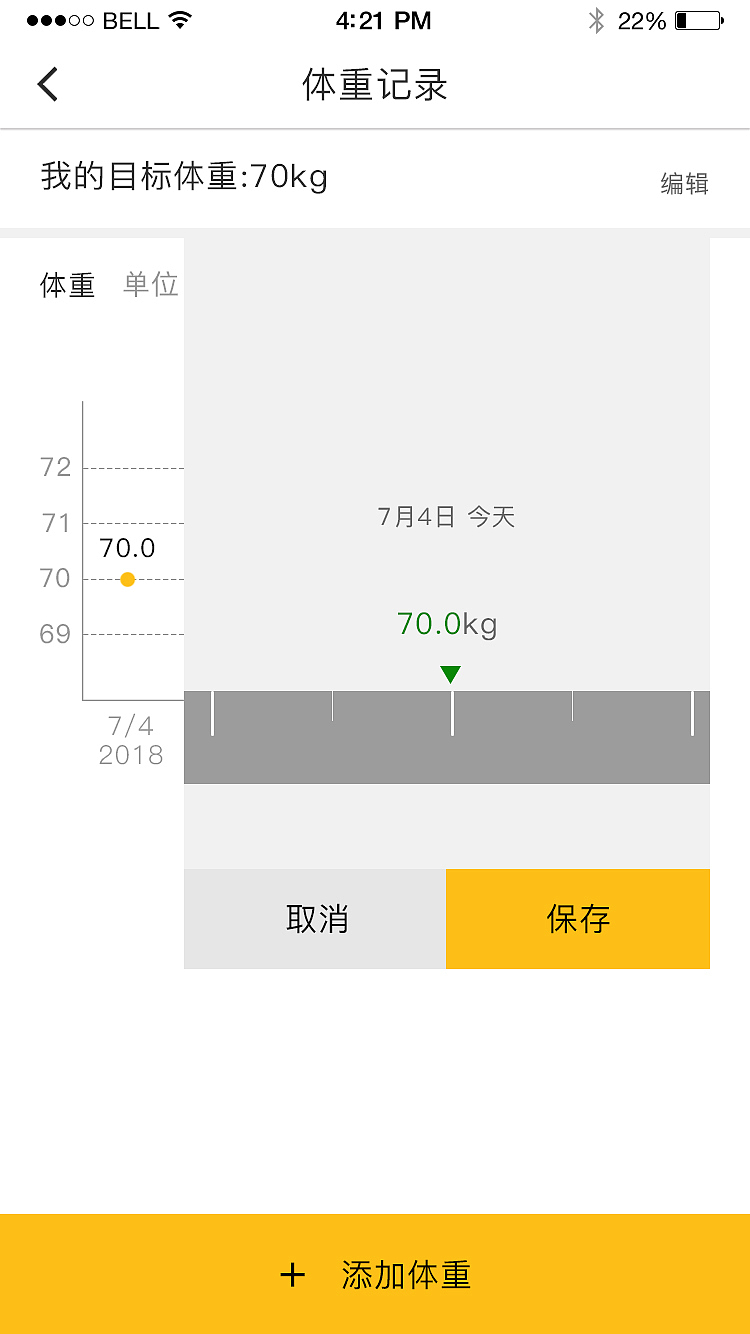Tap the green triangle picker indicator
750x1334 pixels.
[x=451, y=674]
